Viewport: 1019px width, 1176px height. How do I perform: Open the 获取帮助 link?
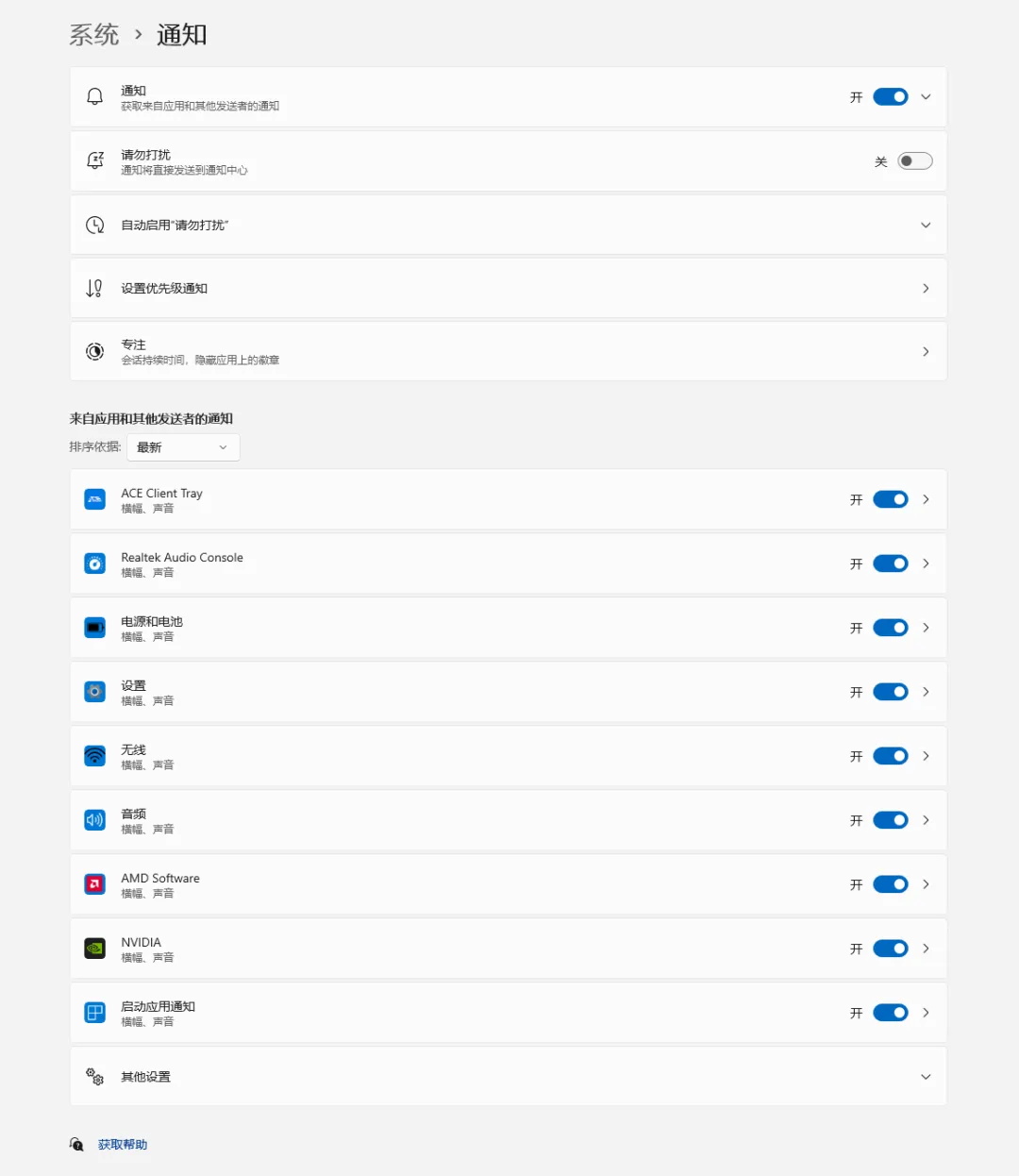point(123,1145)
